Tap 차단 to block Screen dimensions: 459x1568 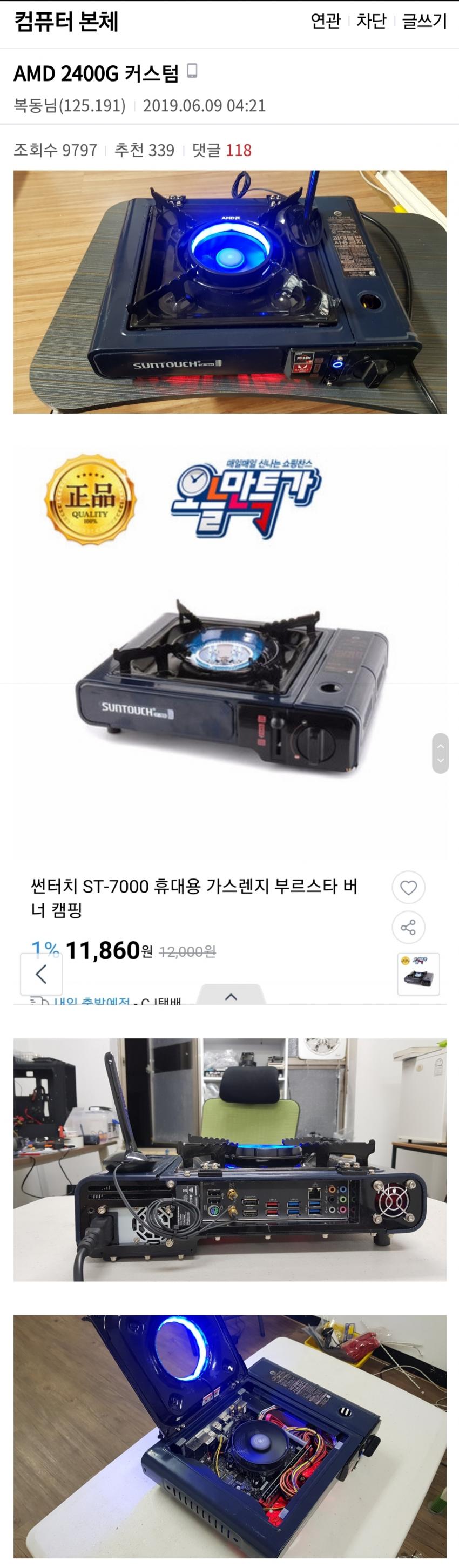372,21
